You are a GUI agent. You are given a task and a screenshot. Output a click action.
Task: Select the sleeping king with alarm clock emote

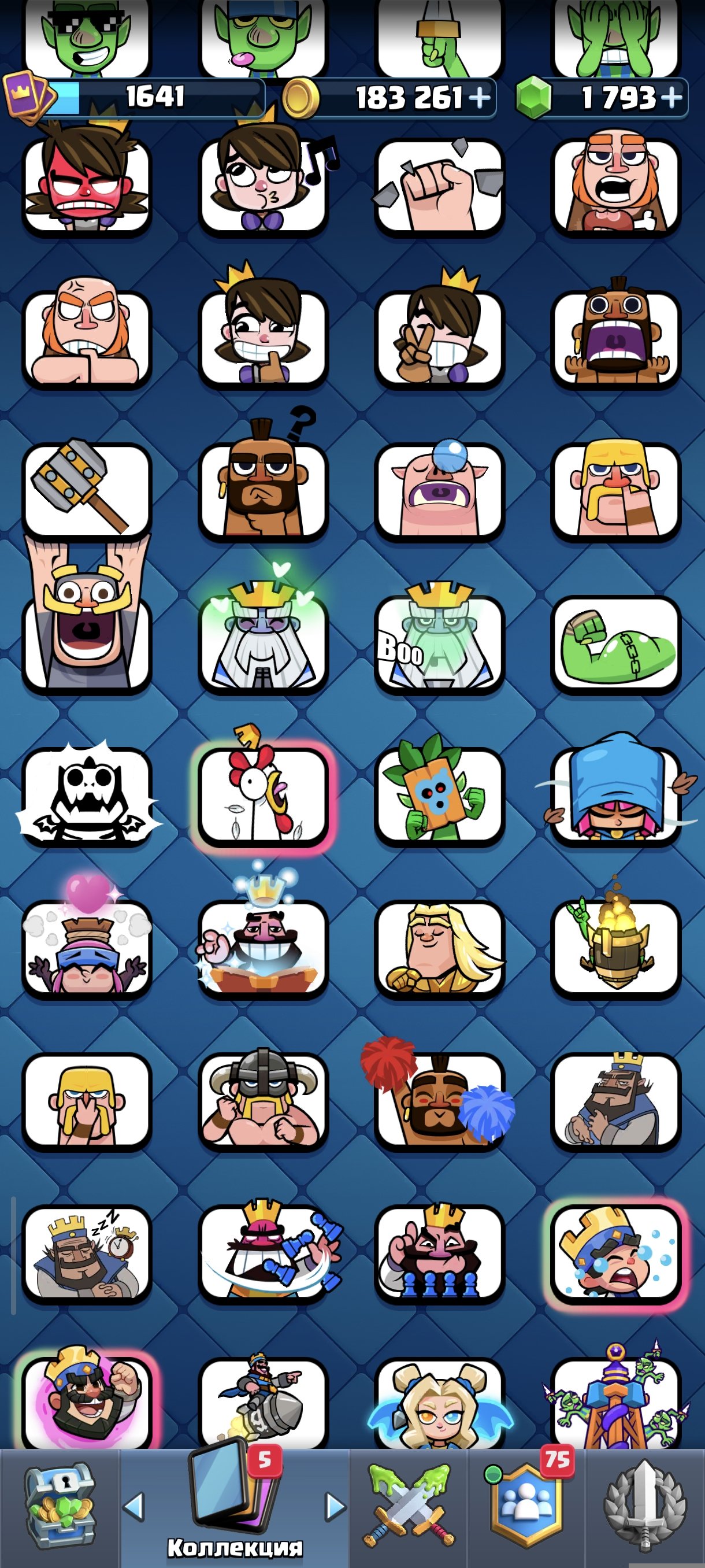click(x=86, y=1254)
